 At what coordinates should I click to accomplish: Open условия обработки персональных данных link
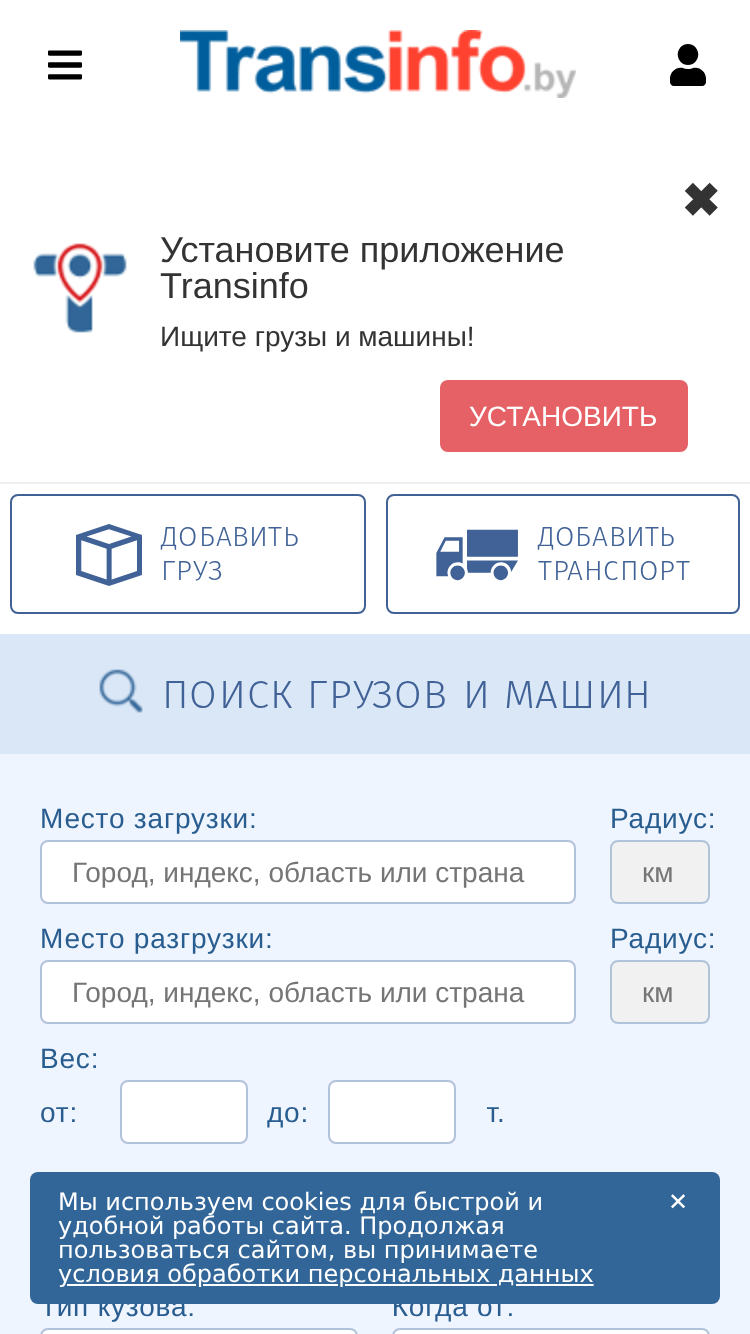(x=326, y=1274)
